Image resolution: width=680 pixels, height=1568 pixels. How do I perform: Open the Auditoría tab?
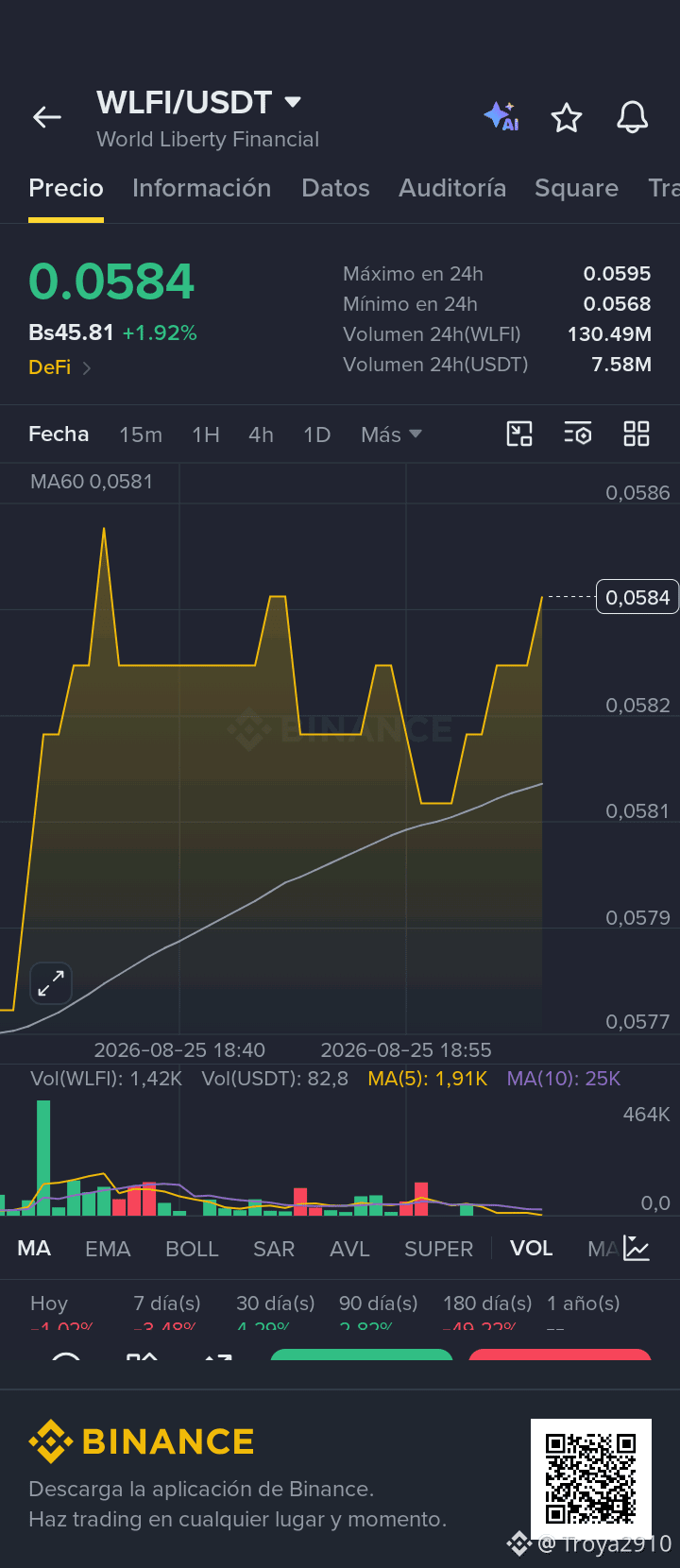[x=452, y=188]
